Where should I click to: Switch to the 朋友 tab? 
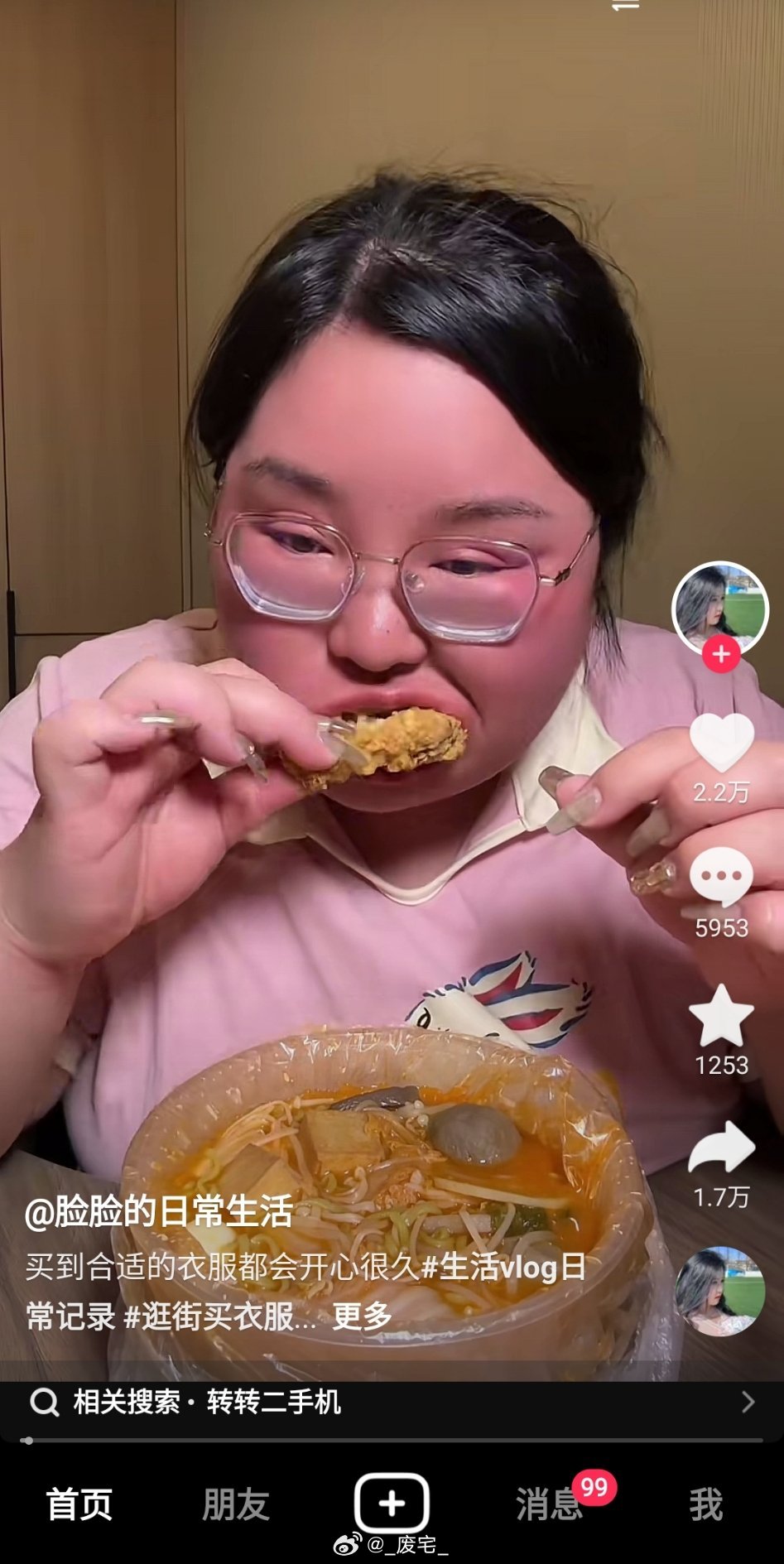(x=236, y=1504)
